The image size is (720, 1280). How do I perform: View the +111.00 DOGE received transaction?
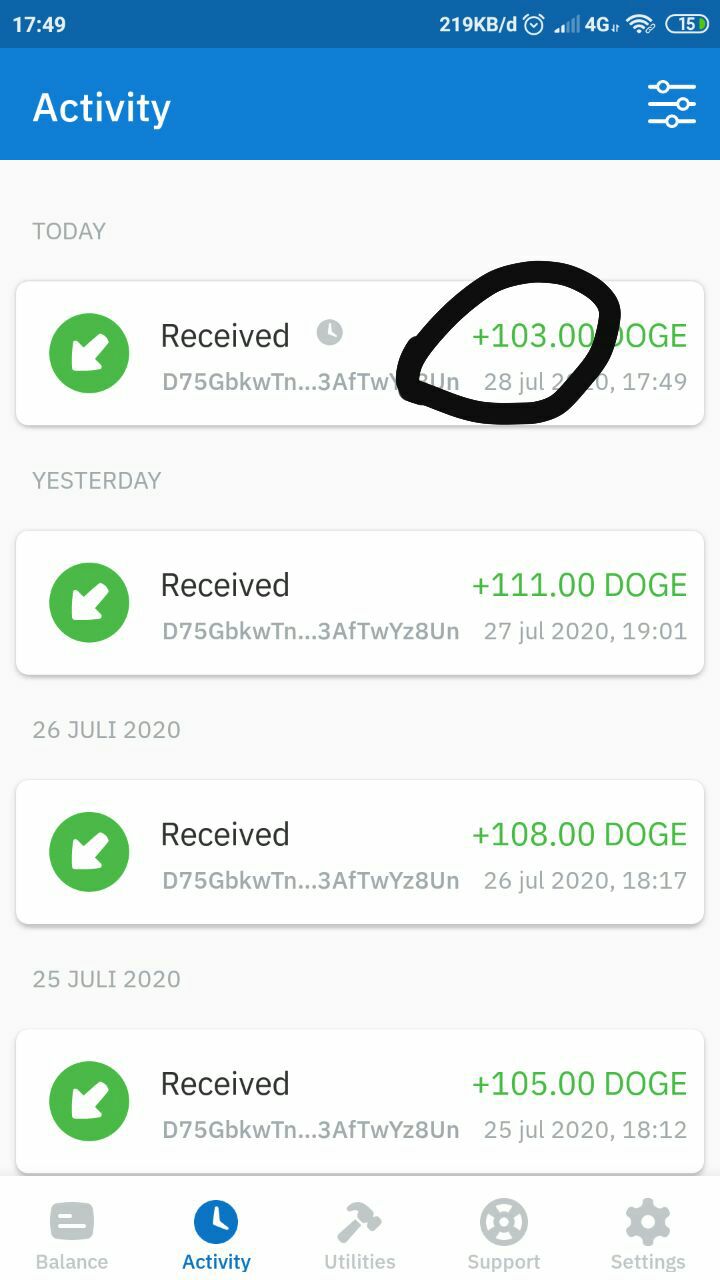pos(360,603)
